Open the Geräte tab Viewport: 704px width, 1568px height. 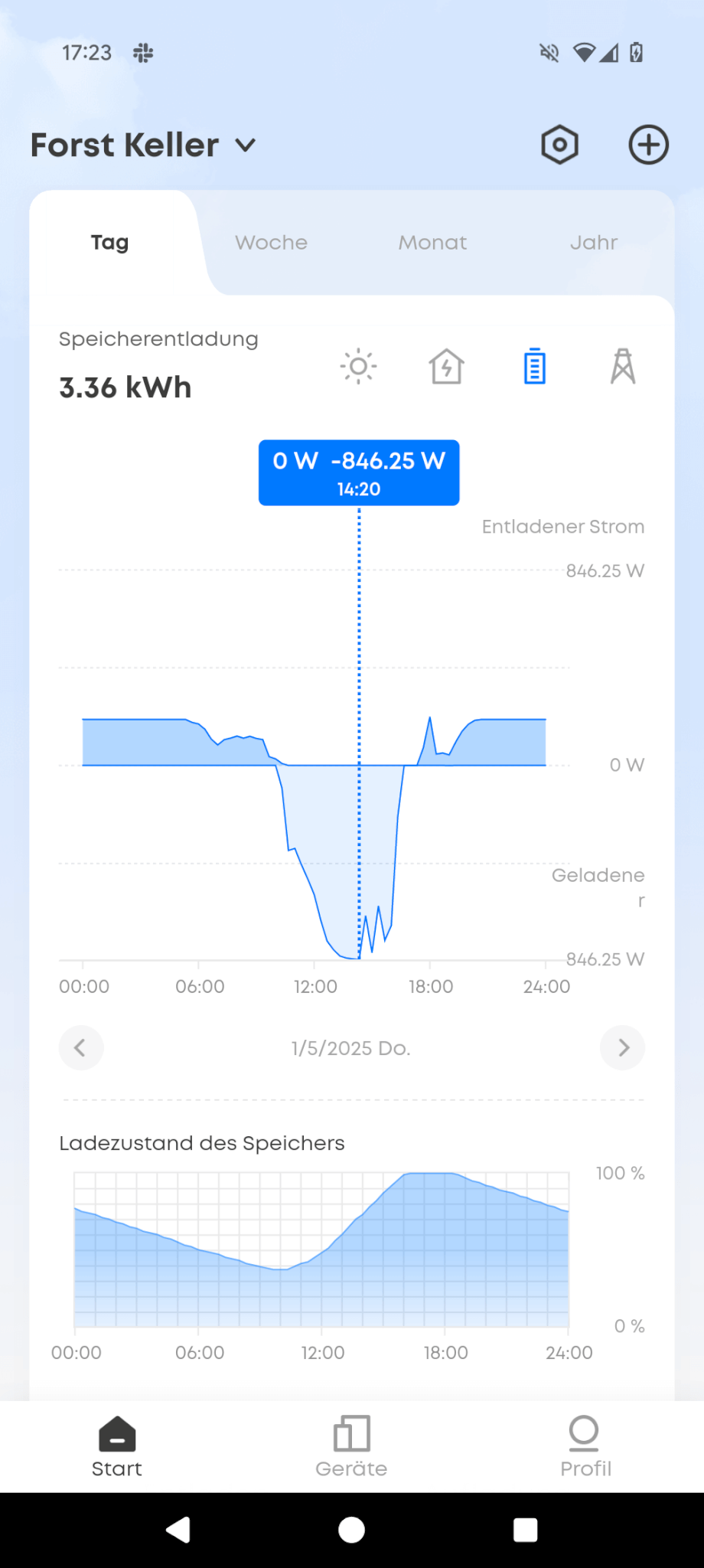pos(351,1445)
